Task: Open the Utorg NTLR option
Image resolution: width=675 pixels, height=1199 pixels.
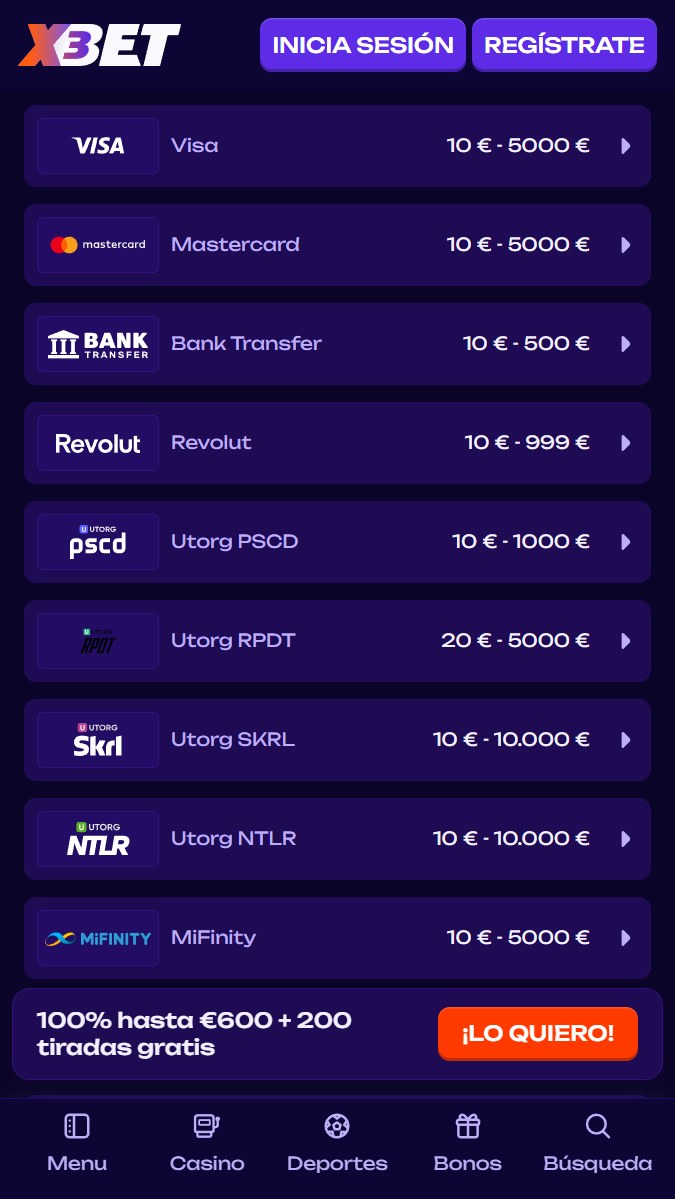Action: click(337, 839)
